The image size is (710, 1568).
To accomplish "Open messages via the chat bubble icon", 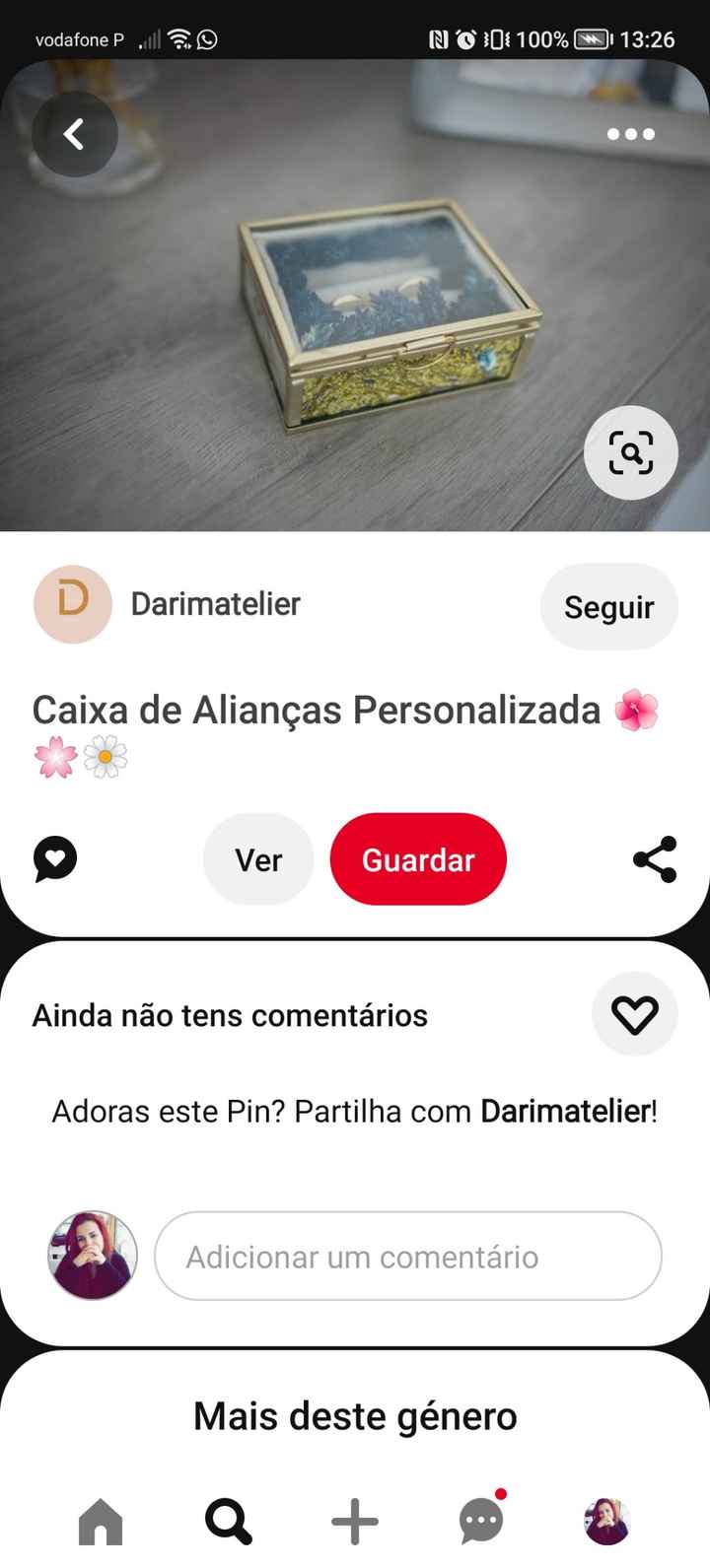I will coord(480,1523).
